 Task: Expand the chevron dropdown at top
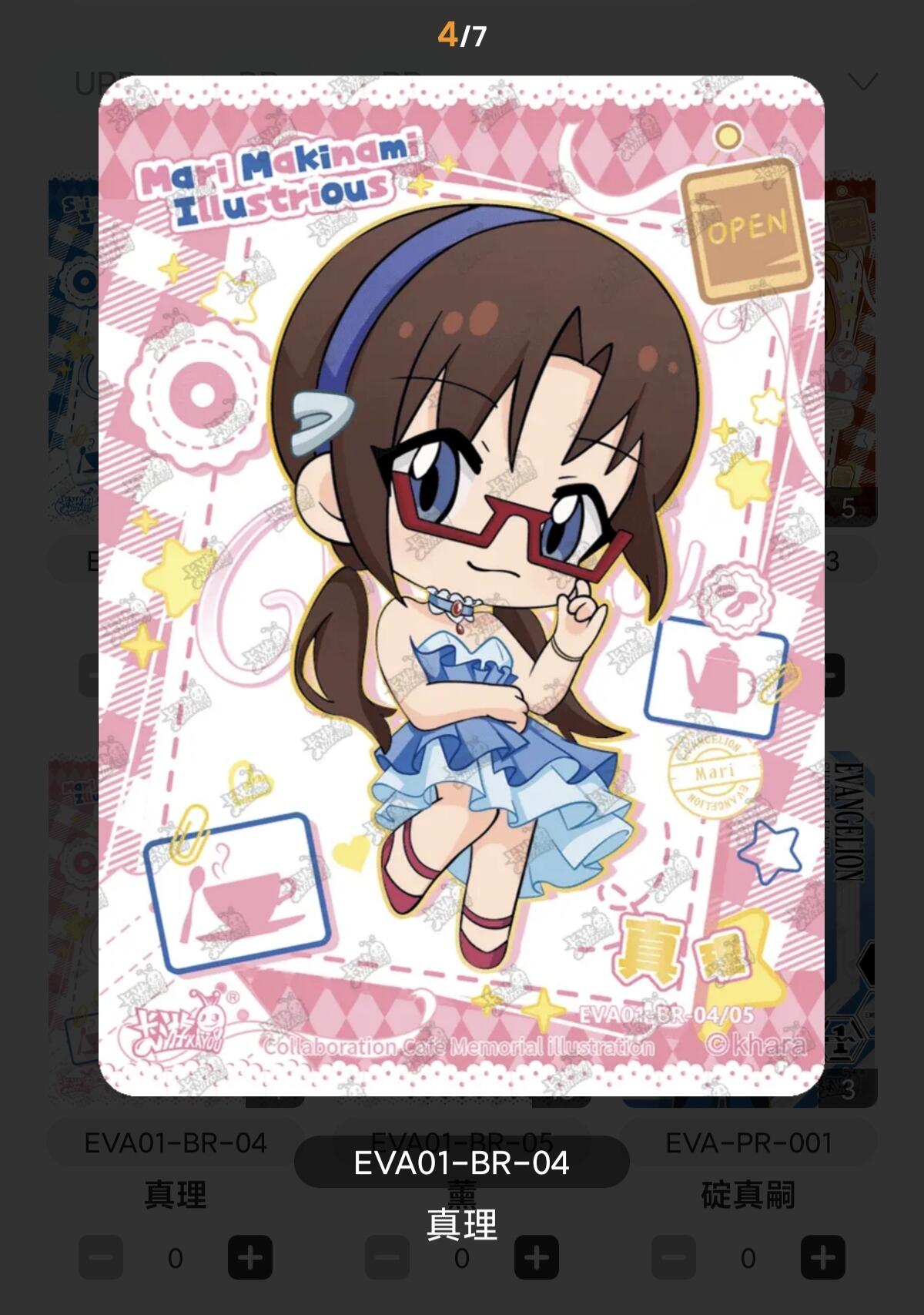pos(862,82)
